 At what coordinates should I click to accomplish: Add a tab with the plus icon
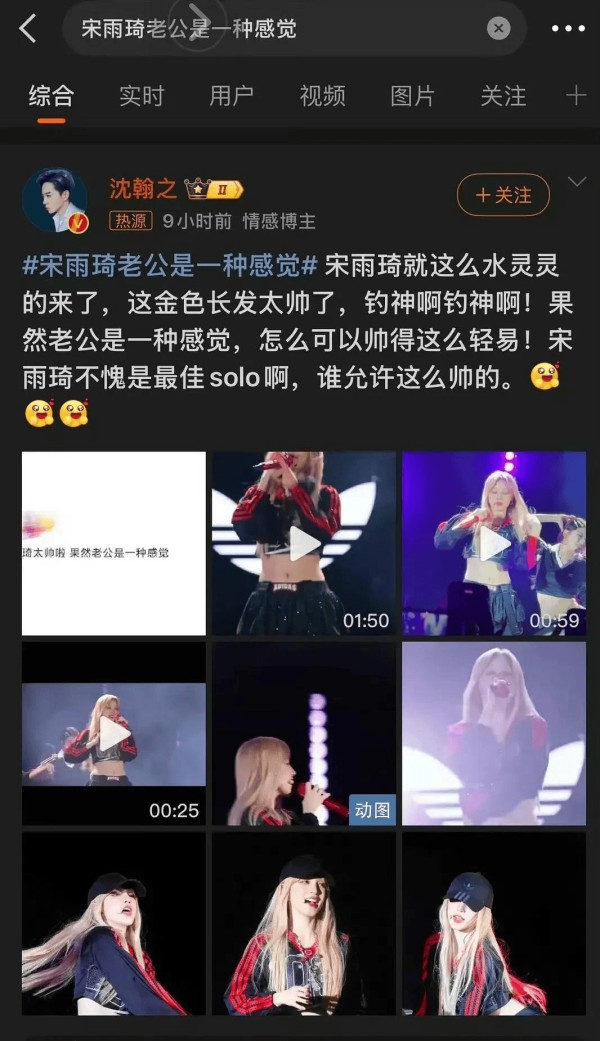point(575,96)
